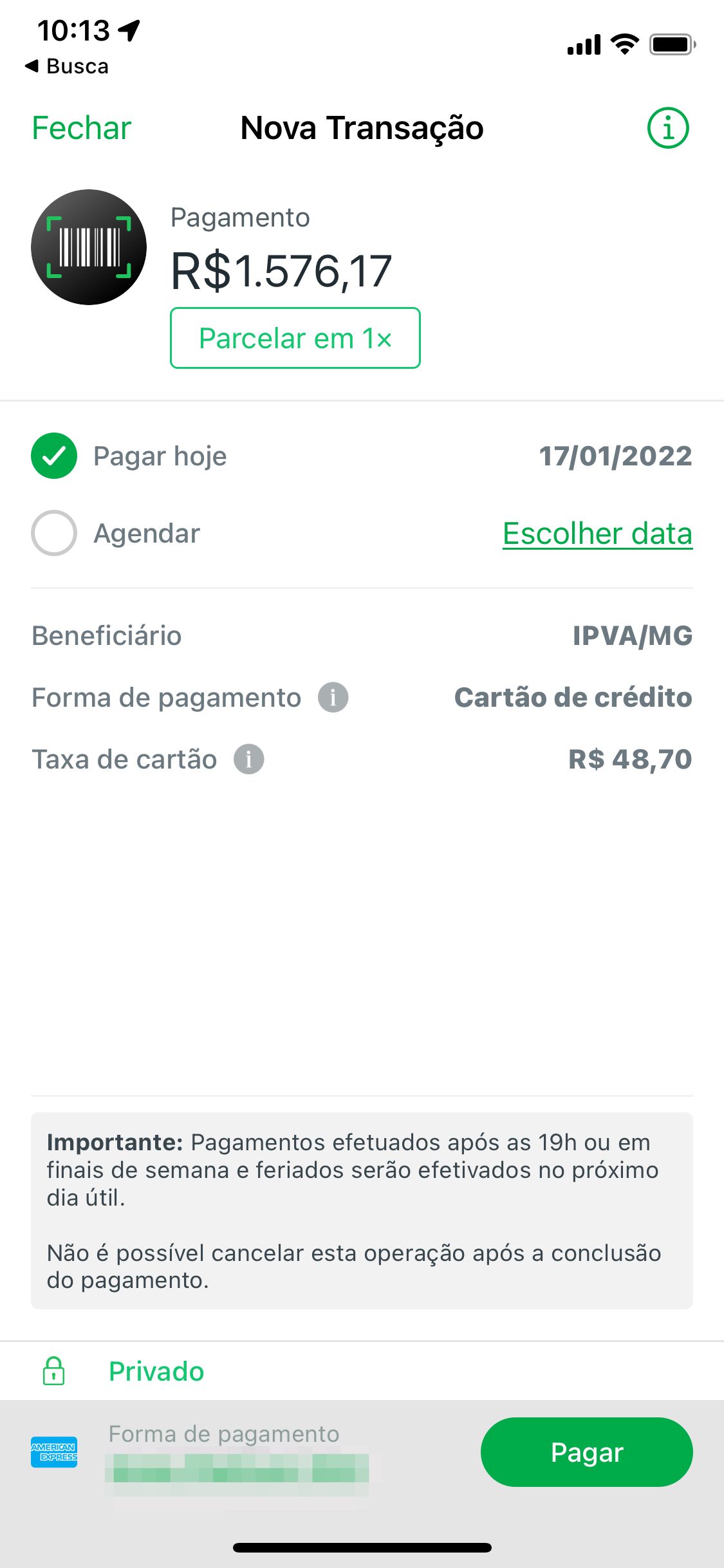
Task: Open Escolher data to pick a date
Action: (x=597, y=534)
